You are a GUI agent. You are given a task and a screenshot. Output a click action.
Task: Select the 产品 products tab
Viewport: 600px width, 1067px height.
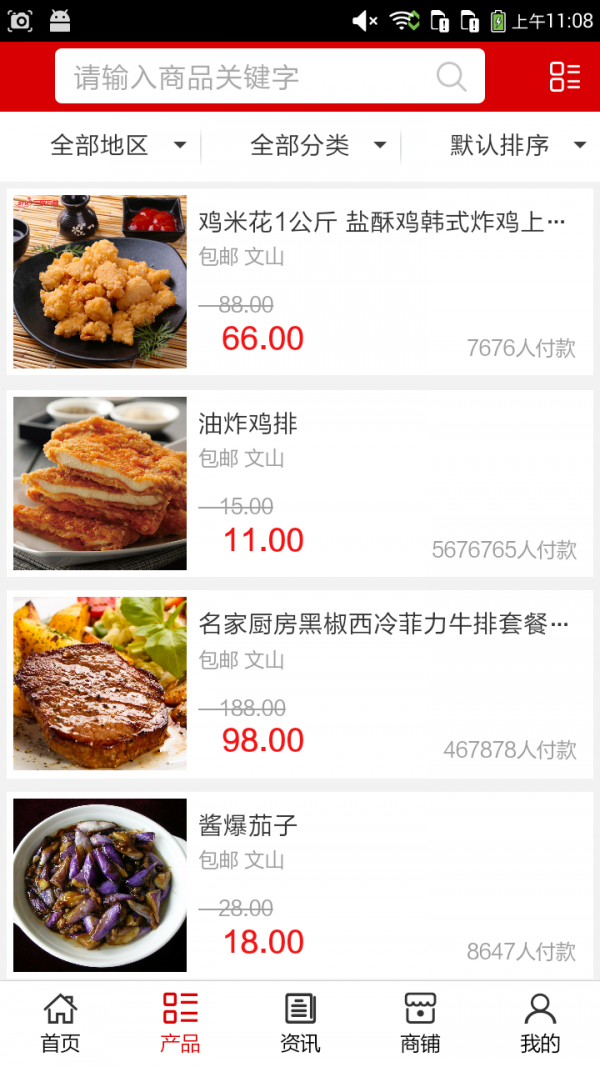pyautogui.click(x=180, y=1023)
